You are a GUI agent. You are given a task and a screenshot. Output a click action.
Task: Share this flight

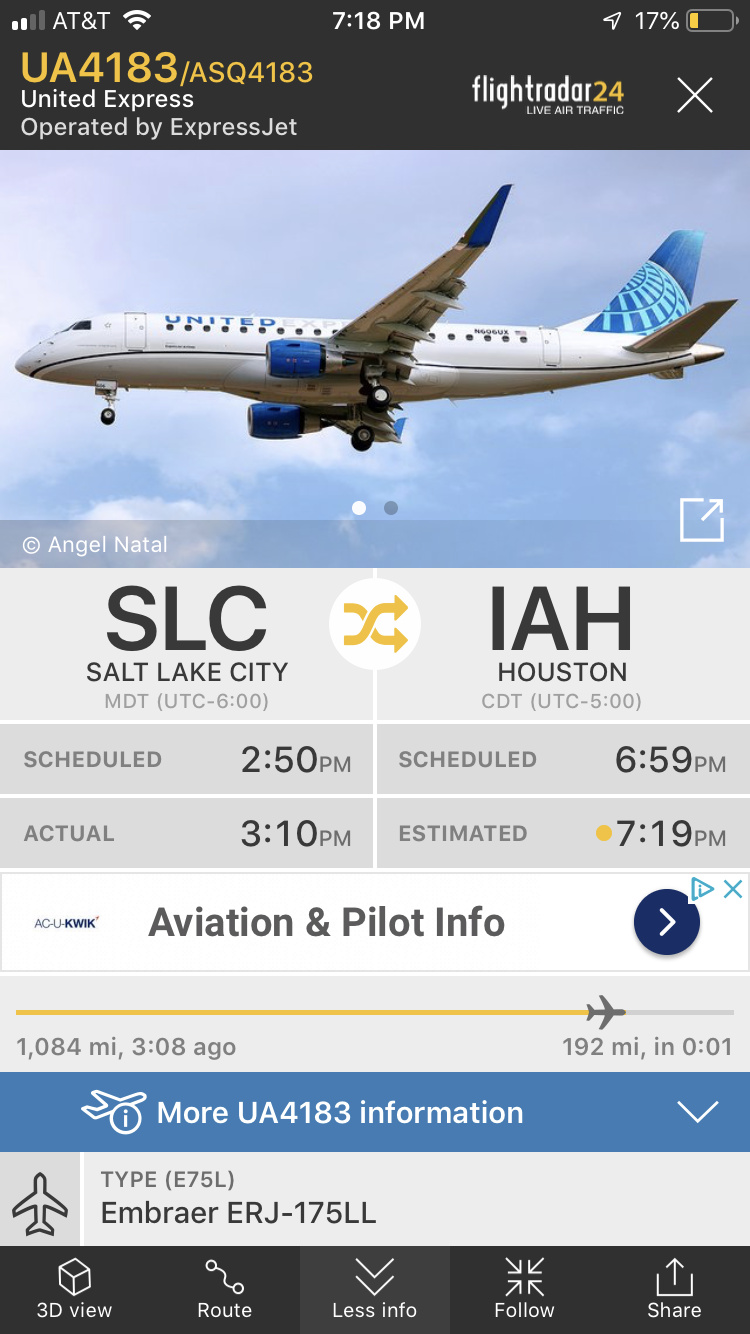click(674, 1289)
